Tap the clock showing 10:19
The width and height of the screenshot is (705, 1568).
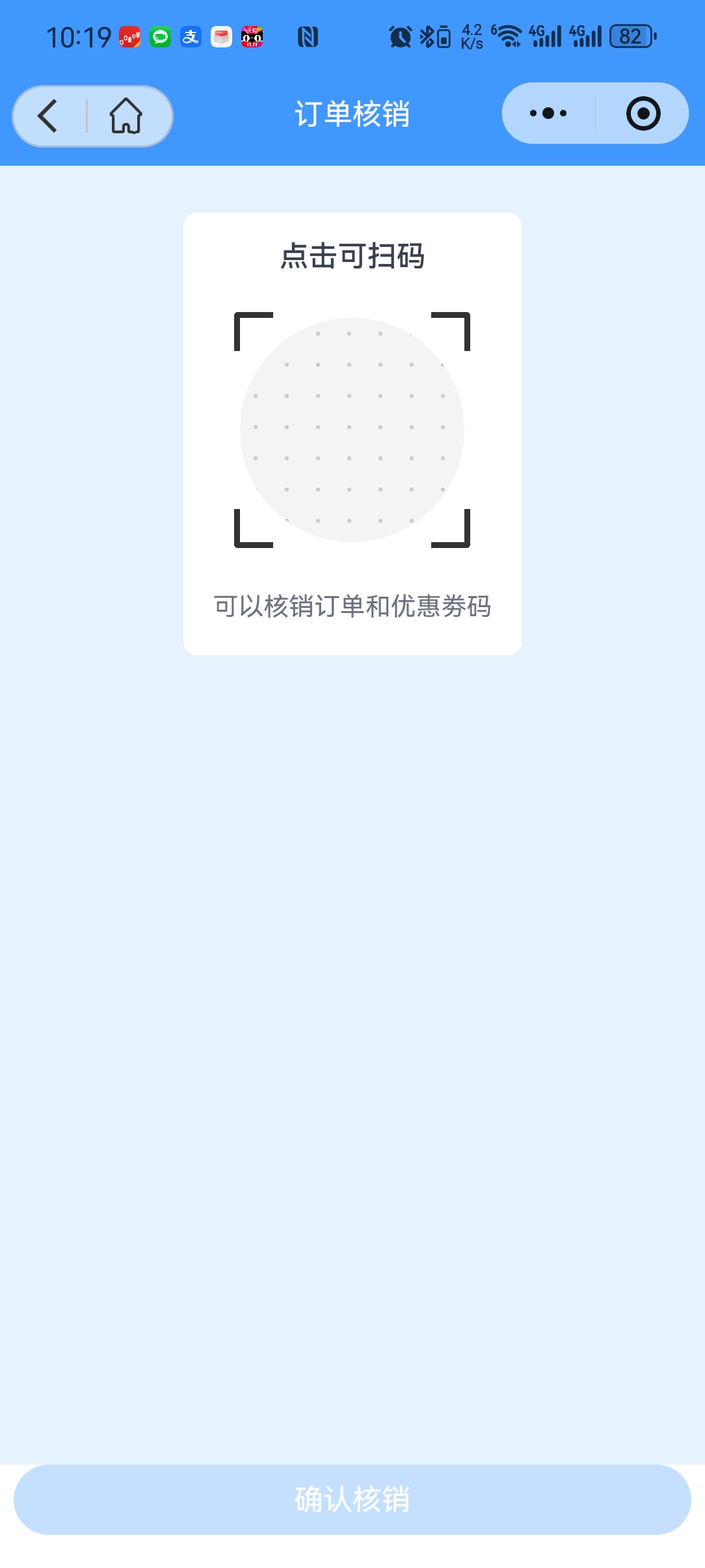coord(81,37)
